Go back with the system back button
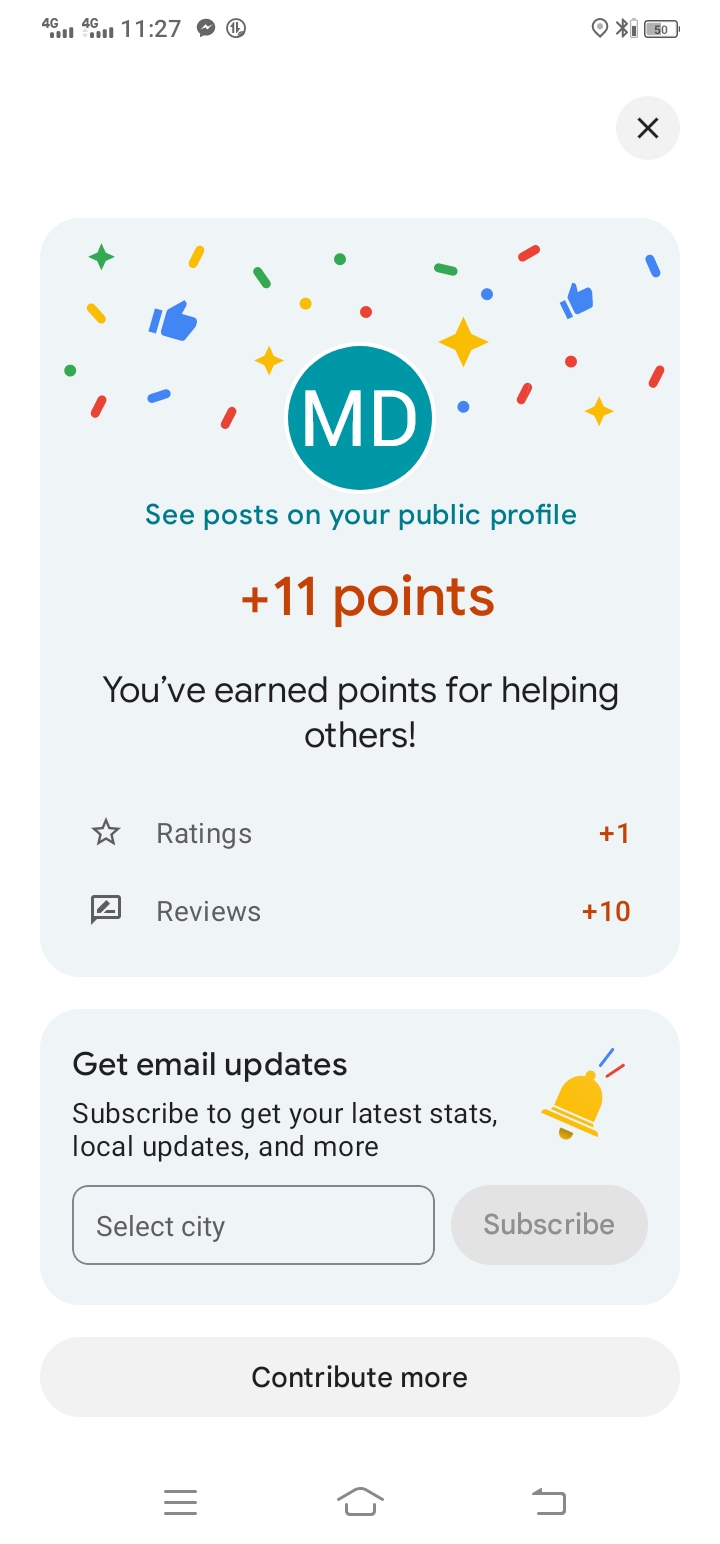 click(x=548, y=1501)
